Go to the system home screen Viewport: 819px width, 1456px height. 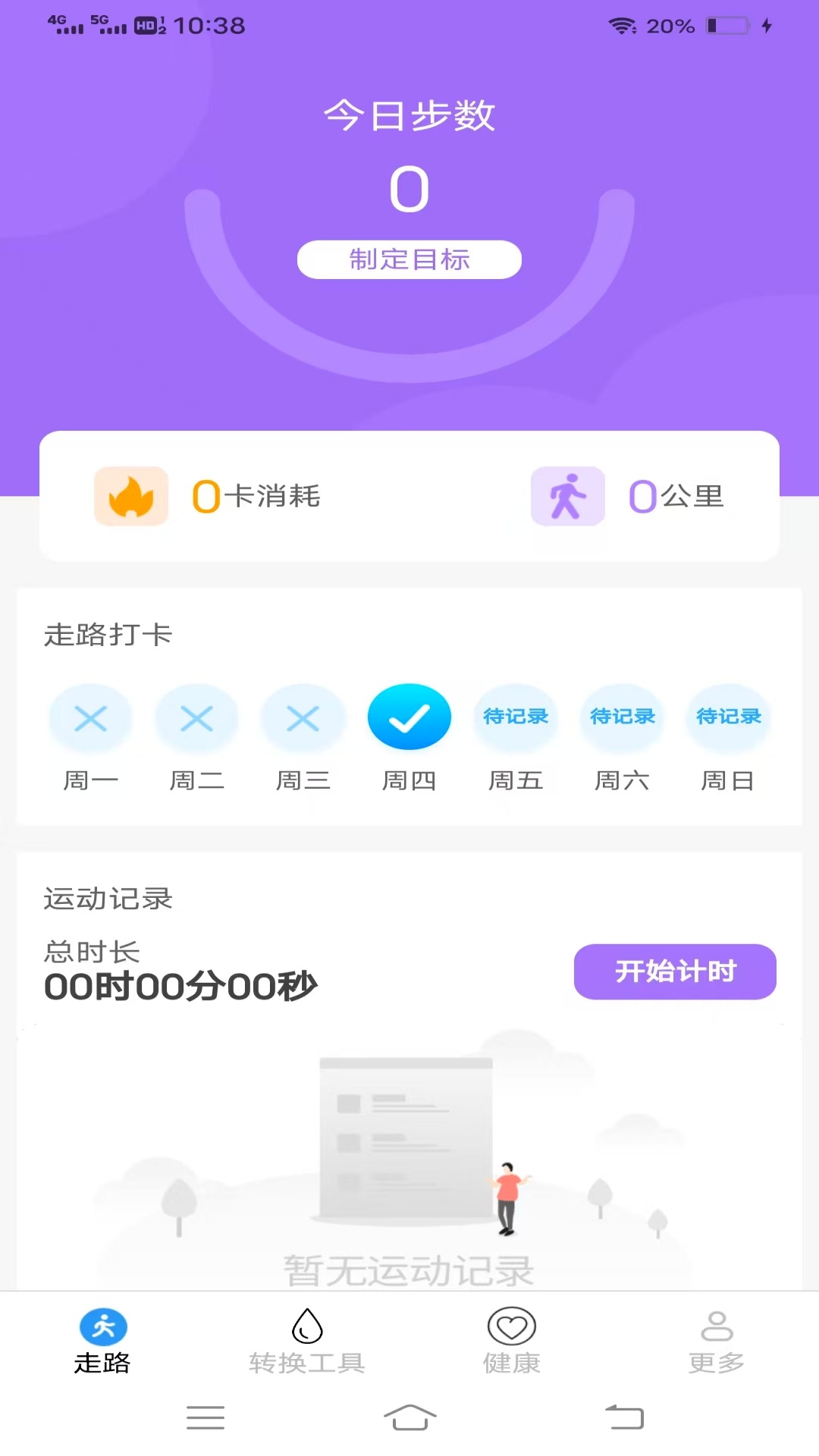[x=409, y=1417]
